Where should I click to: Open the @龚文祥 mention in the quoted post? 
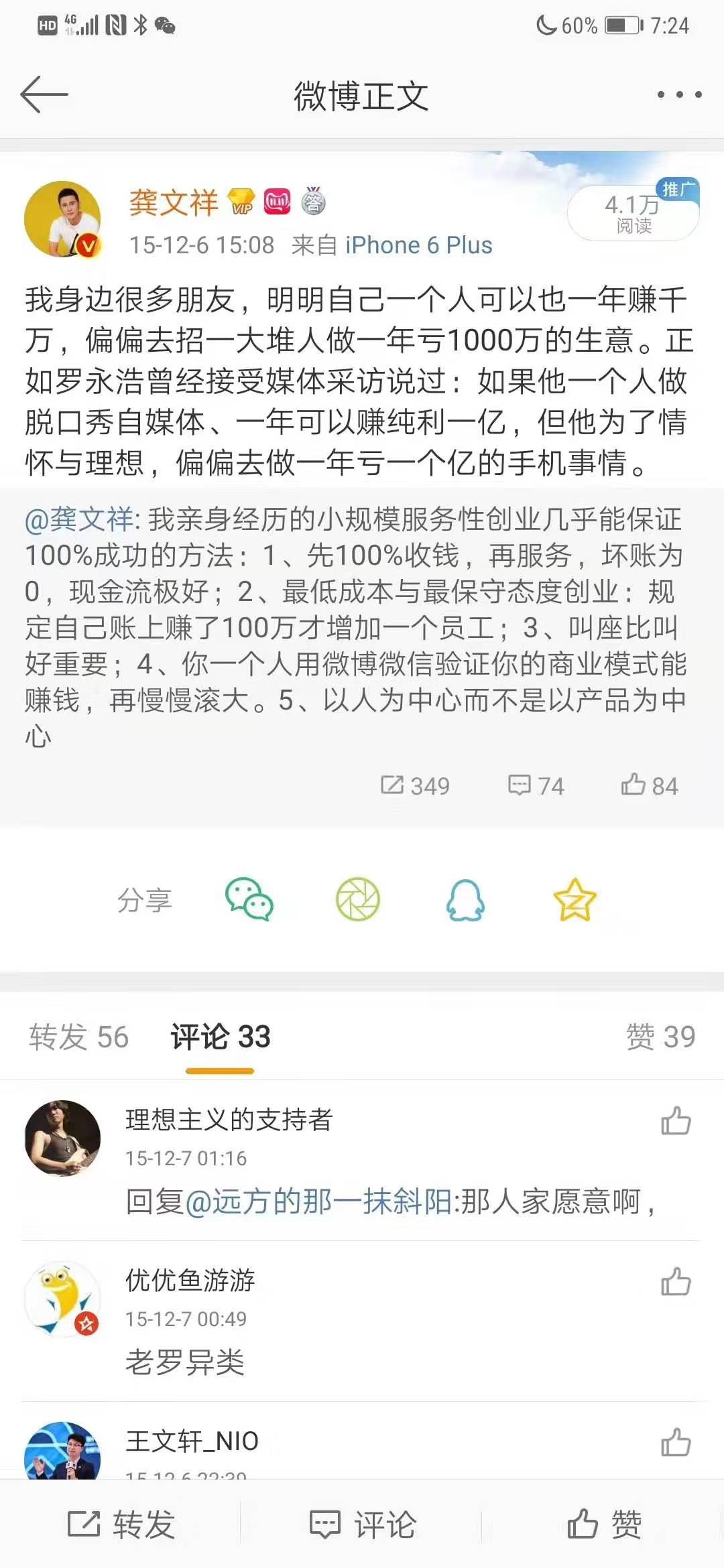point(79,519)
